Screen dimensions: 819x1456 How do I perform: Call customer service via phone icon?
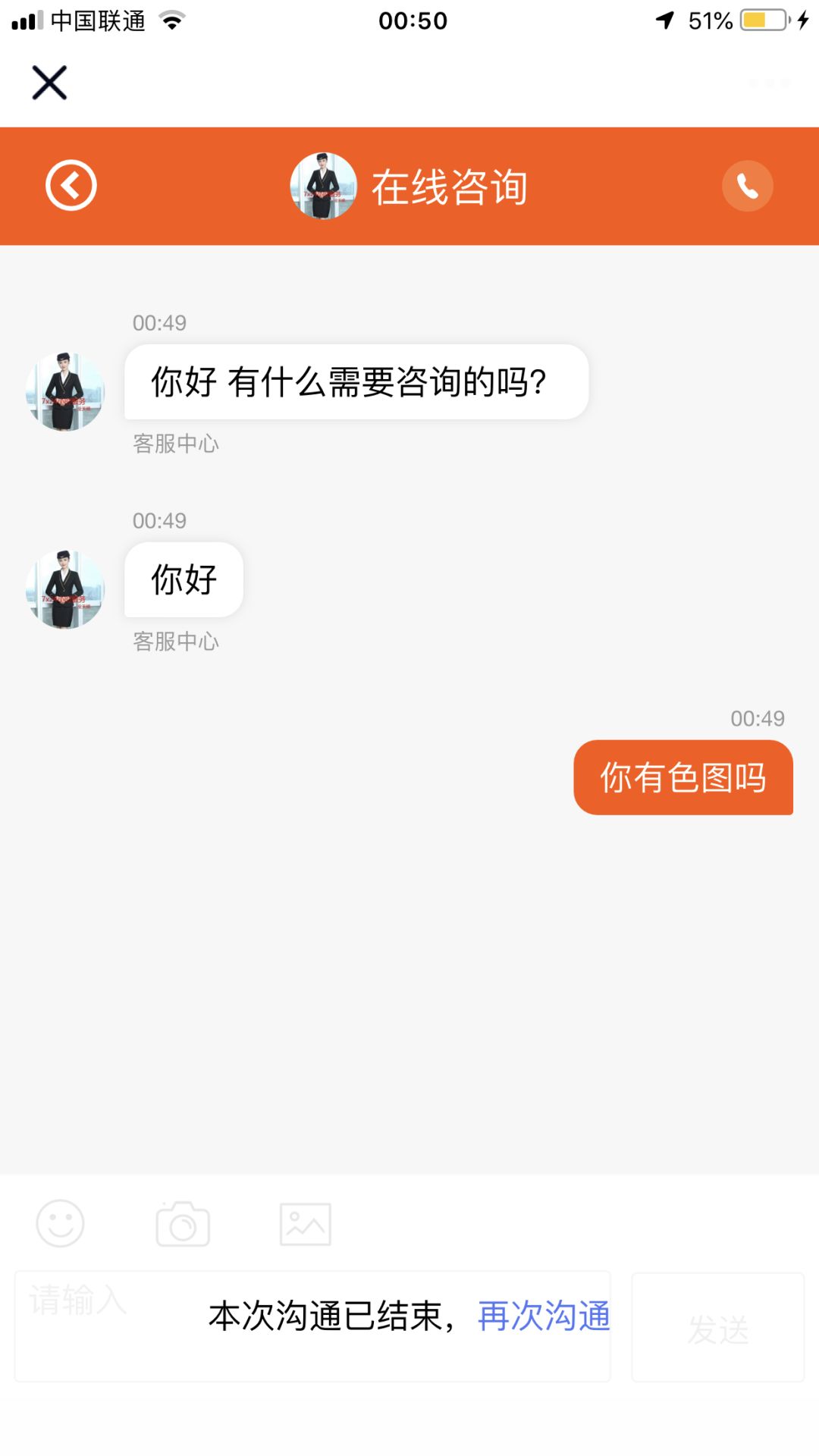coord(747,186)
